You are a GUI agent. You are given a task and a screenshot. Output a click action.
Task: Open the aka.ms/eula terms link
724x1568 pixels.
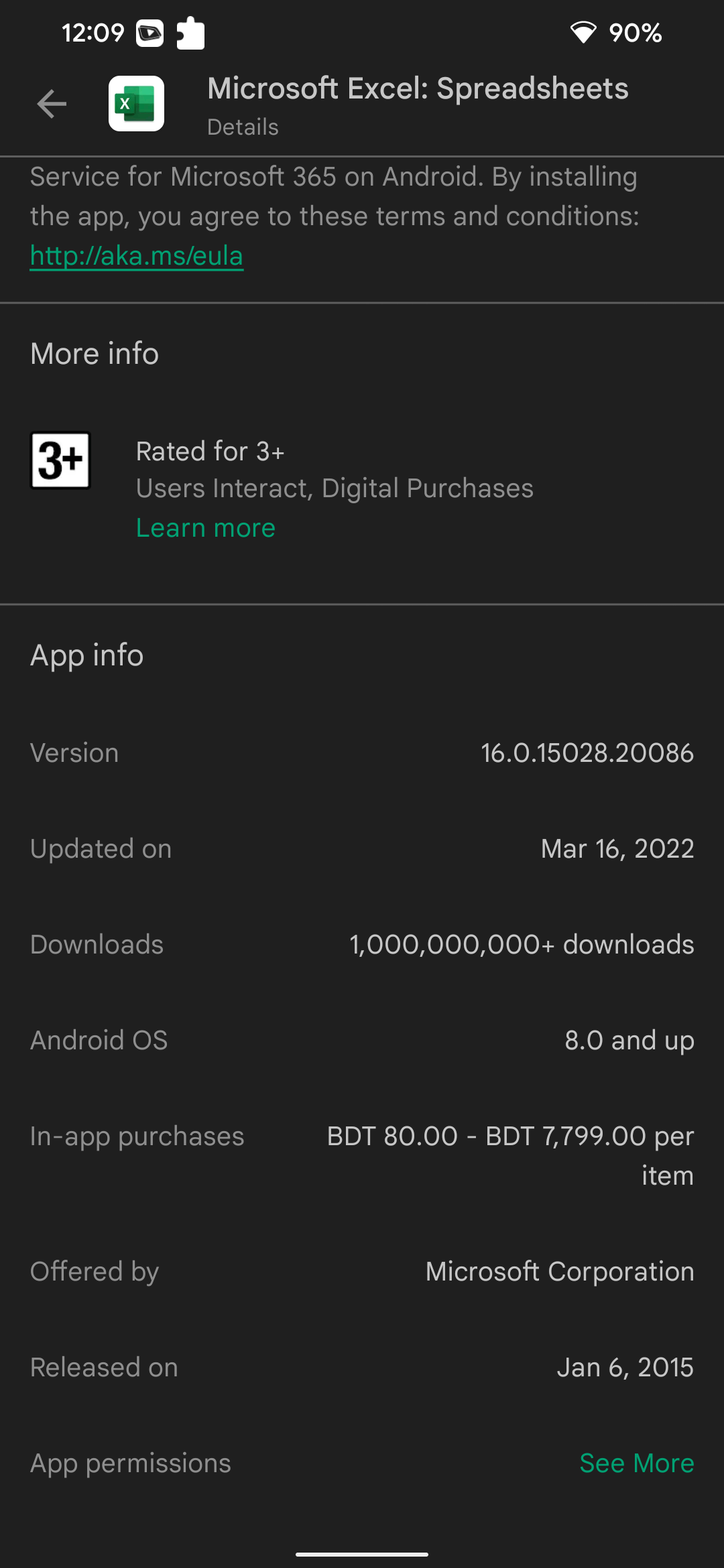click(137, 256)
